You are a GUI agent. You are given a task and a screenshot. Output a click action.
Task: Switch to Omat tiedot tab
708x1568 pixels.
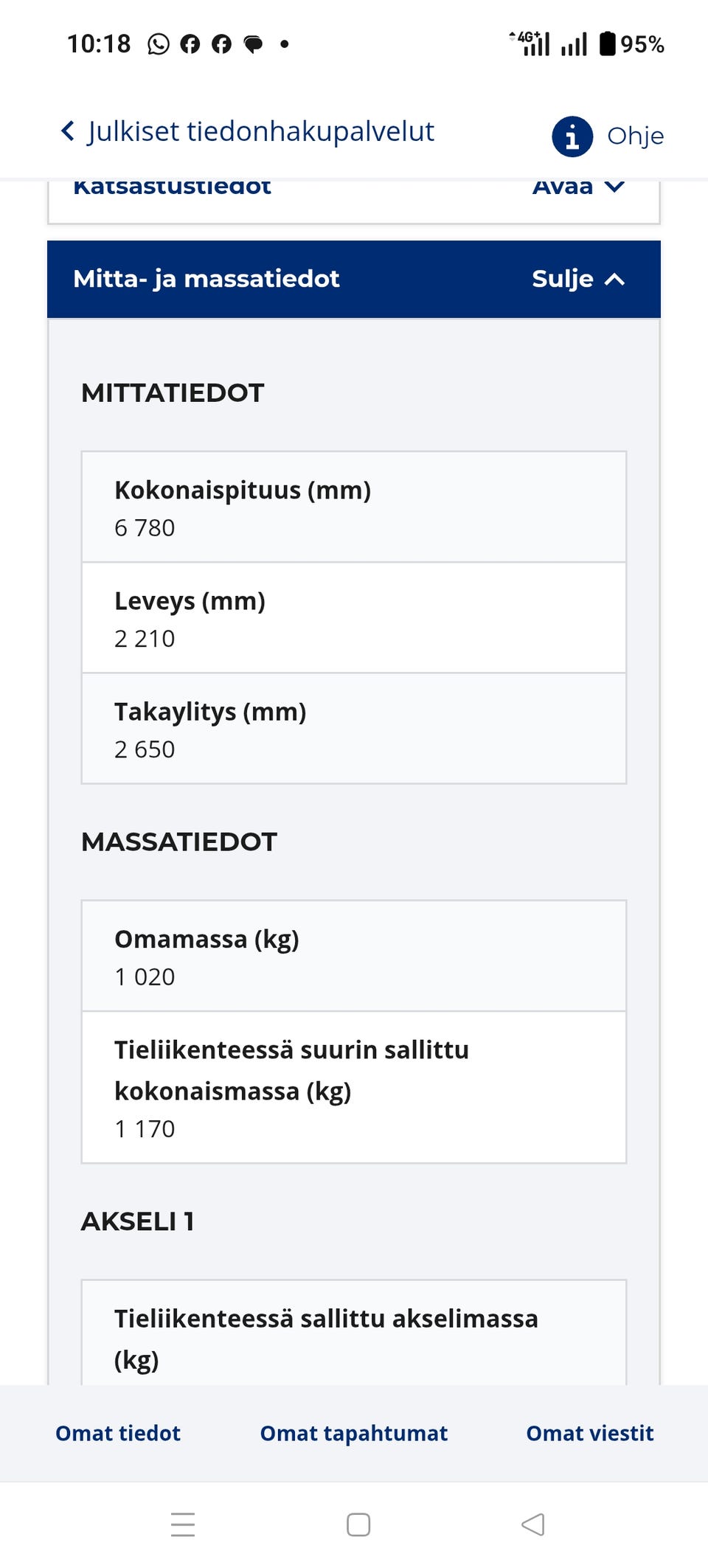coord(117,1433)
